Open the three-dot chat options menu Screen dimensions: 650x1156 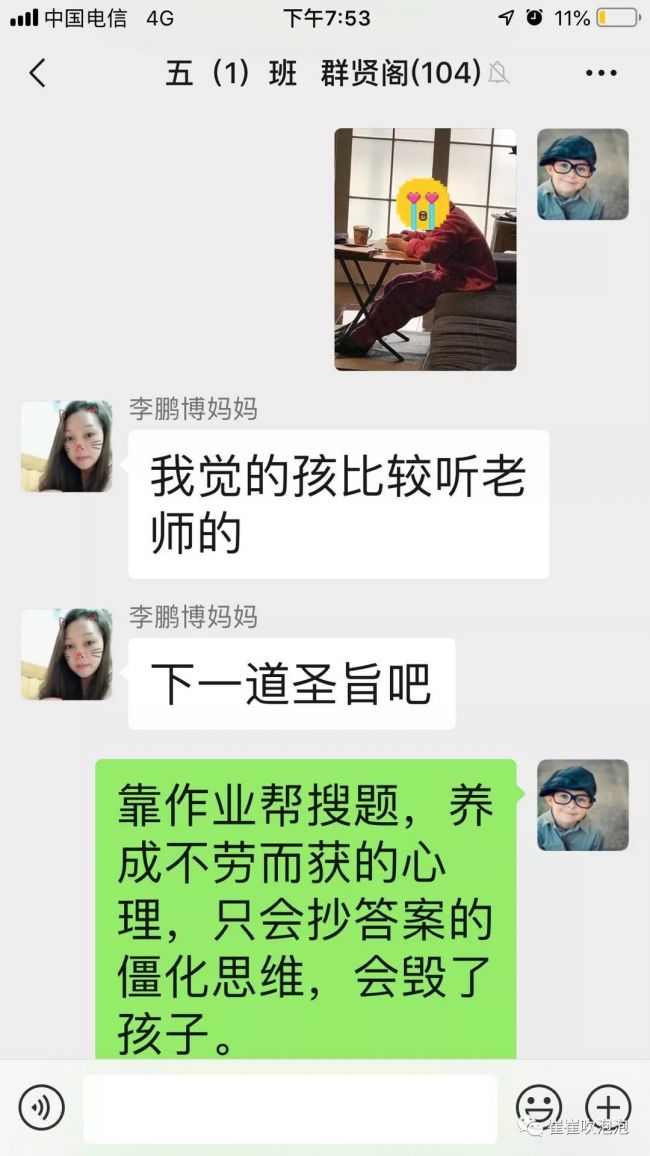pyautogui.click(x=601, y=73)
